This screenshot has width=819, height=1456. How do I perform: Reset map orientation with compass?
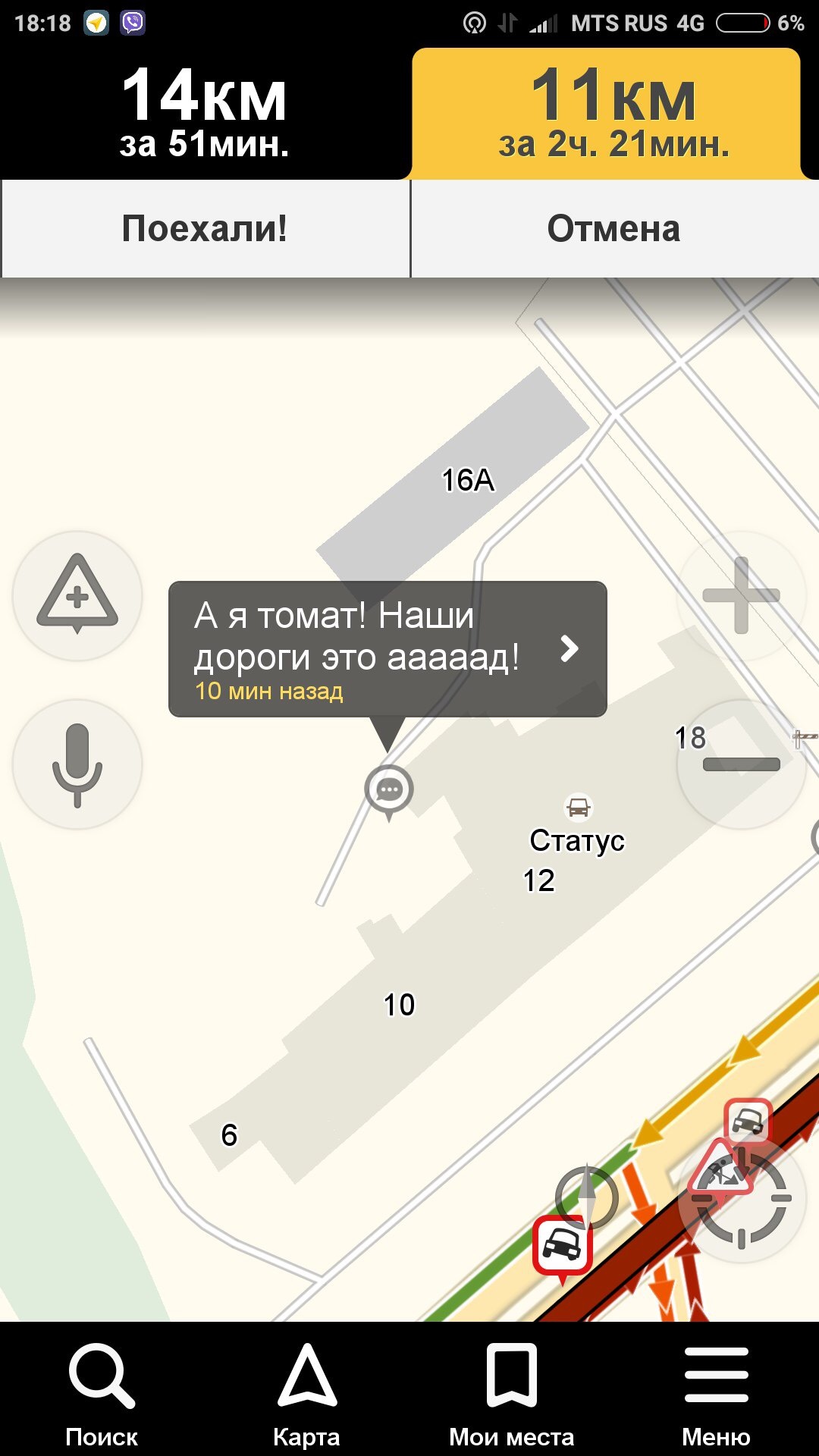tap(587, 1198)
